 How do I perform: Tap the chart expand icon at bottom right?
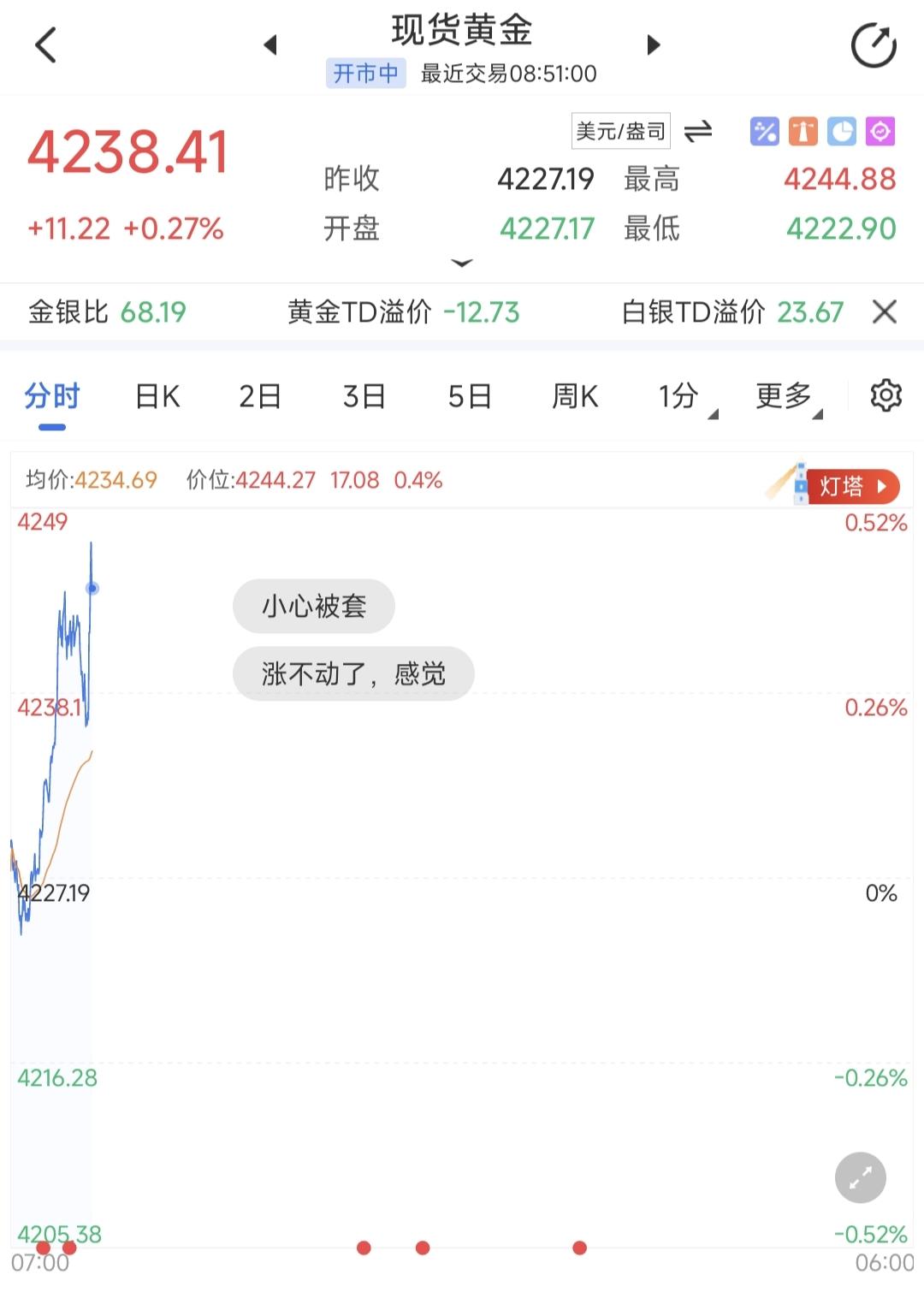tap(859, 1178)
